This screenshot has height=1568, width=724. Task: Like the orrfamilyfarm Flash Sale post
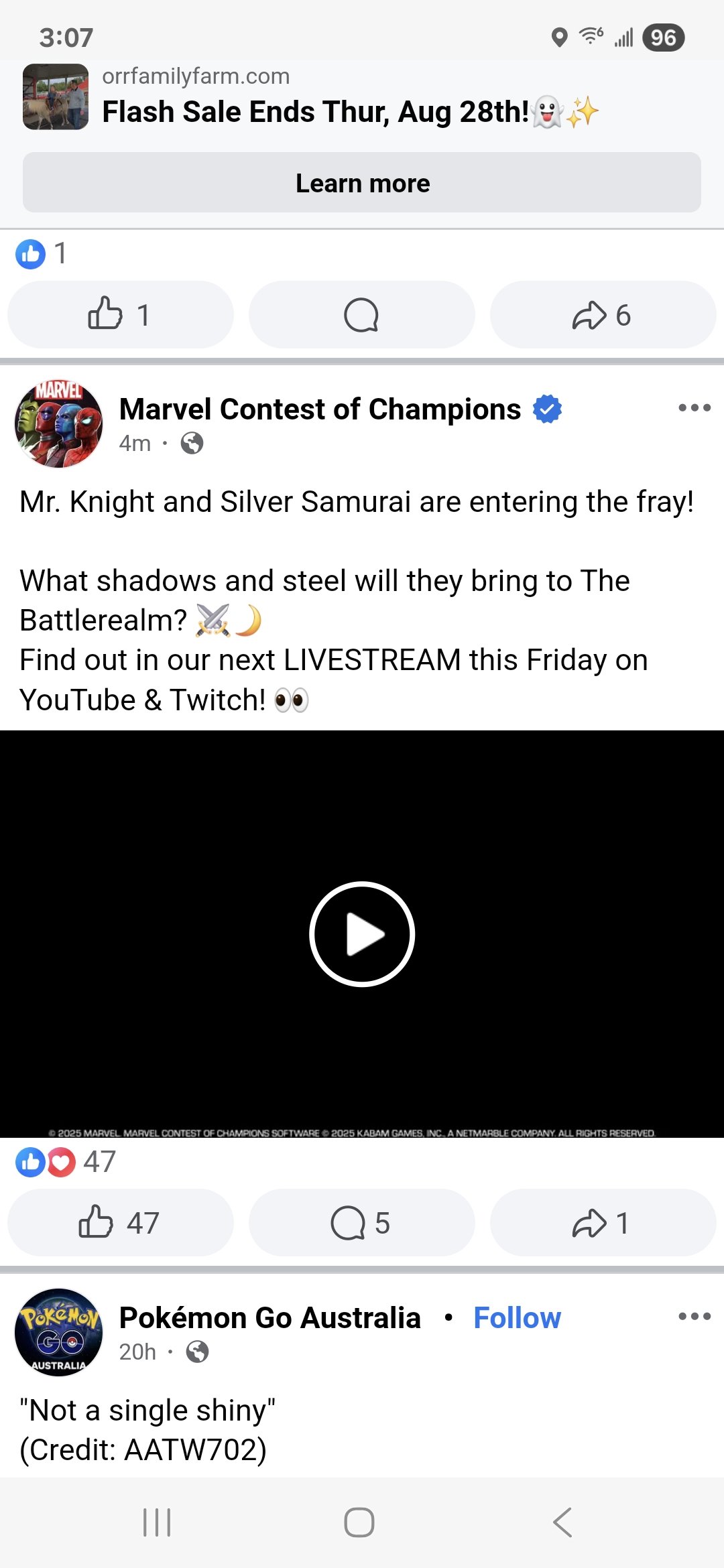[x=120, y=314]
